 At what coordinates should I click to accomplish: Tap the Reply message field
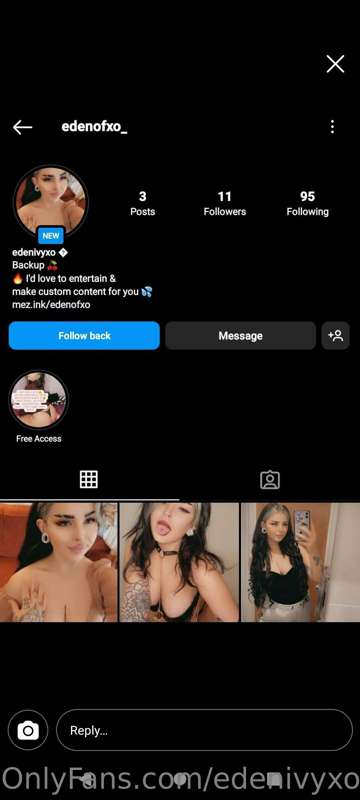tap(204, 731)
